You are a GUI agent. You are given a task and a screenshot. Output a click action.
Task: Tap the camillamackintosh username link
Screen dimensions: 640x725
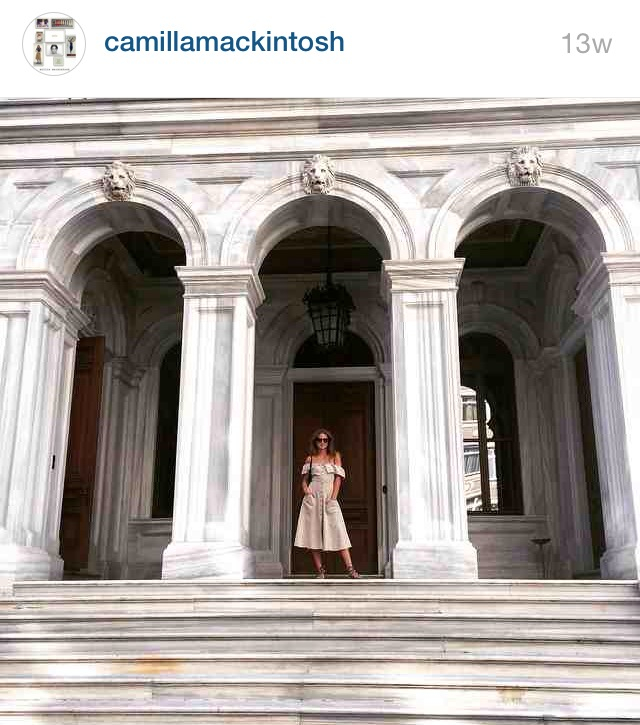pos(224,42)
